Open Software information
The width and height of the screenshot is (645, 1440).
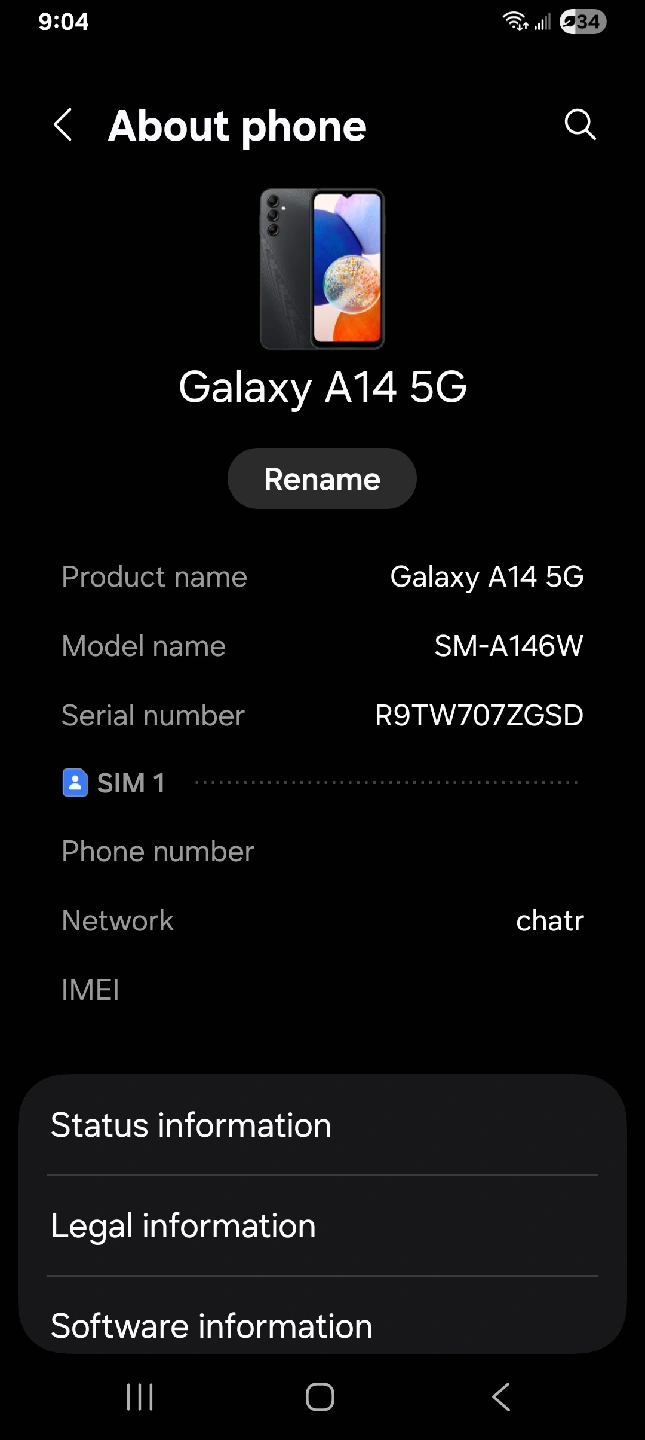(x=322, y=1320)
